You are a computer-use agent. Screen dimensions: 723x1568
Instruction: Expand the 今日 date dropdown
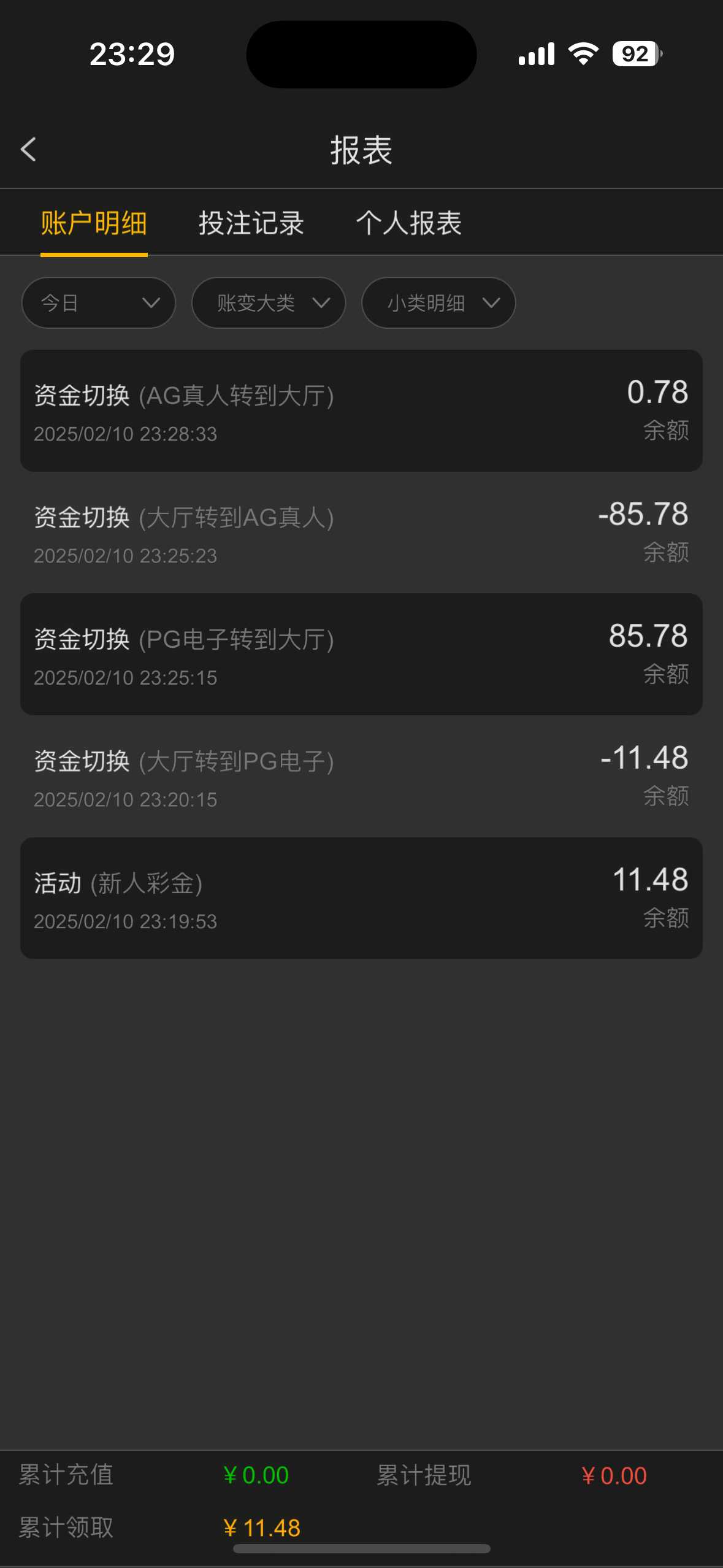99,303
